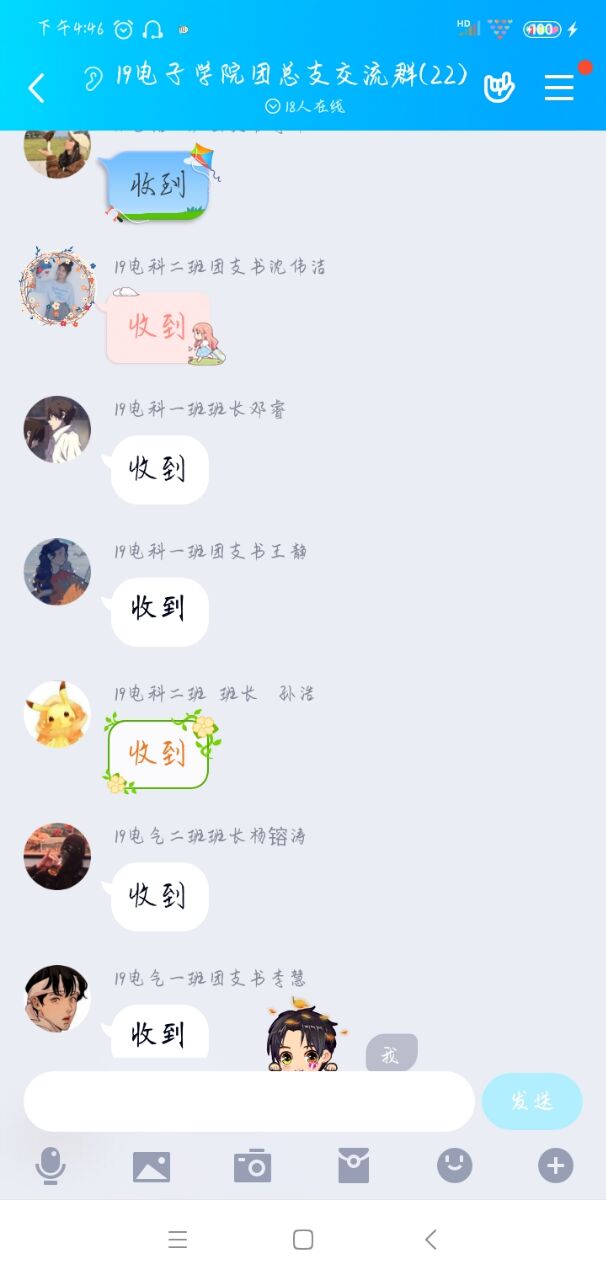Open avatar of 19电科一班班长邓睿
Image resolution: width=606 pixels, height=1280 pixels.
tap(57, 430)
